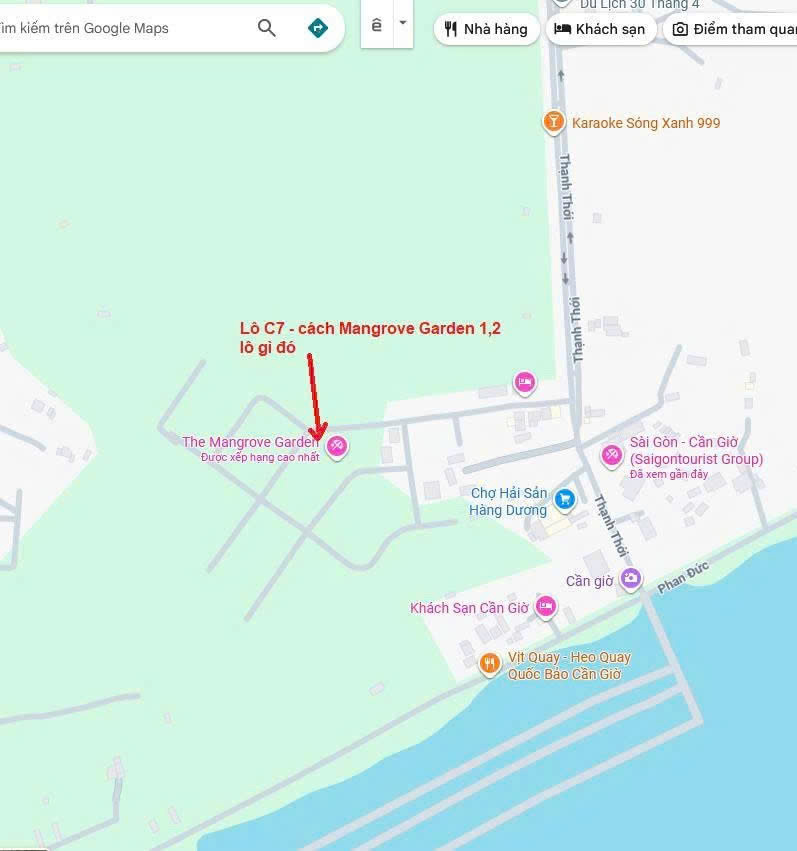The width and height of the screenshot is (797, 851).
Task: Open the unnamed hotel pin near Thạnh Thới
Action: click(x=524, y=382)
